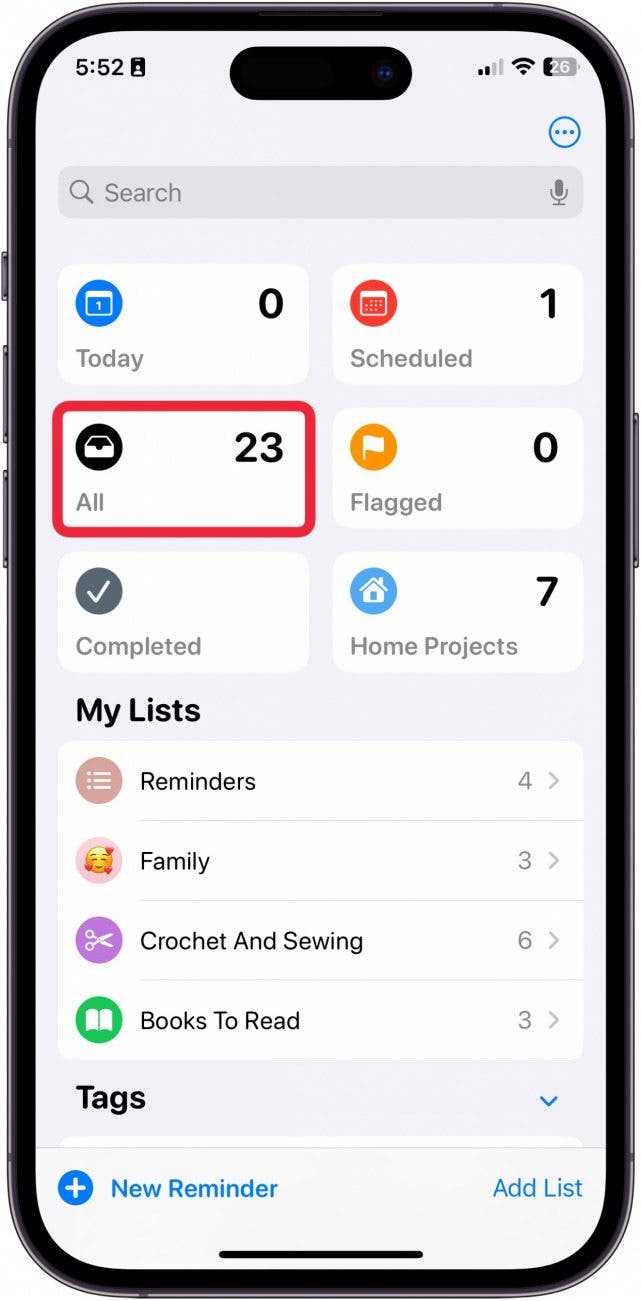View Completed reminders

[183, 612]
